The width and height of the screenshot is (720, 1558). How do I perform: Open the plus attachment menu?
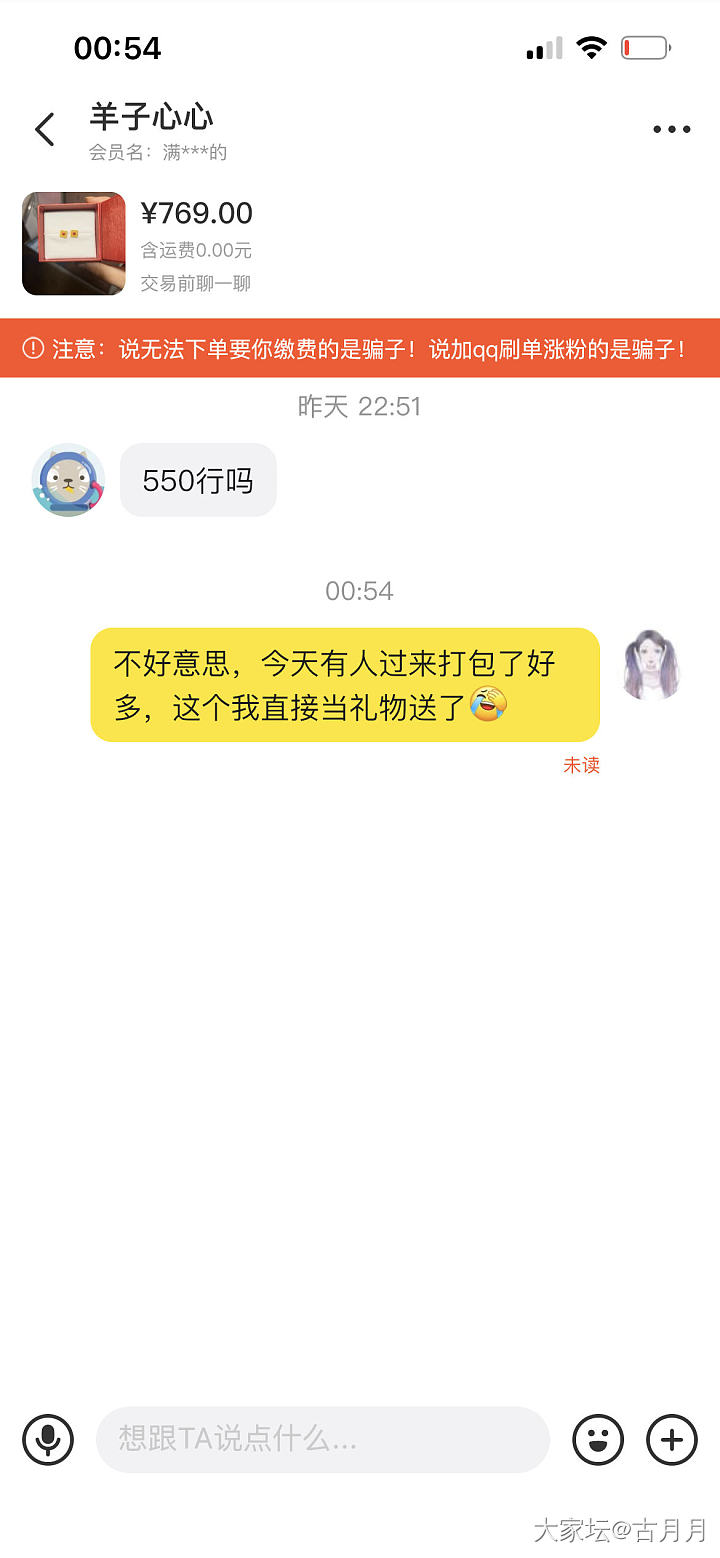[672, 1440]
